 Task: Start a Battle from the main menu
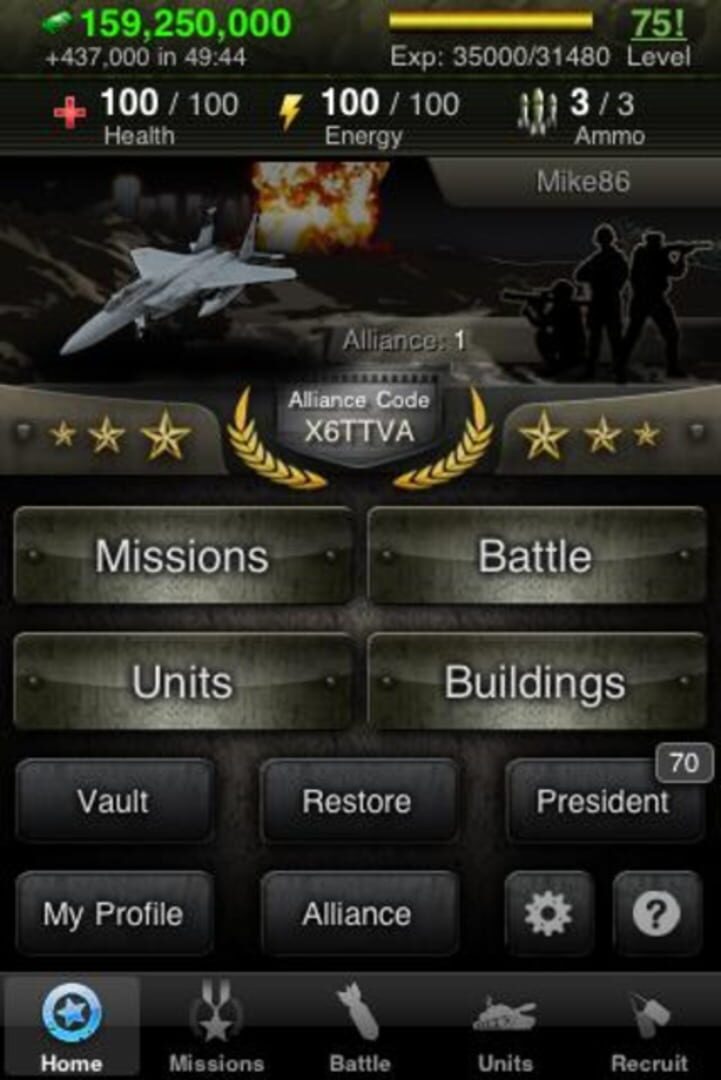(x=536, y=556)
